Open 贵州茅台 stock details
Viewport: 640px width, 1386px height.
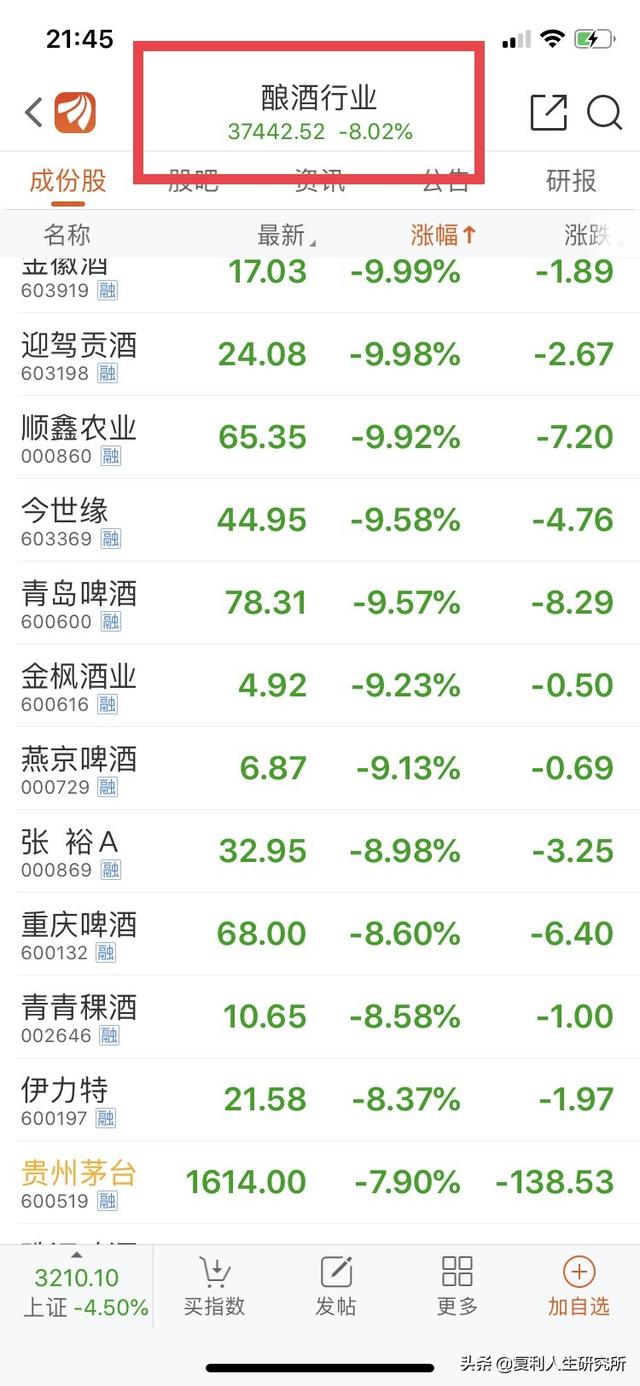pos(320,1183)
